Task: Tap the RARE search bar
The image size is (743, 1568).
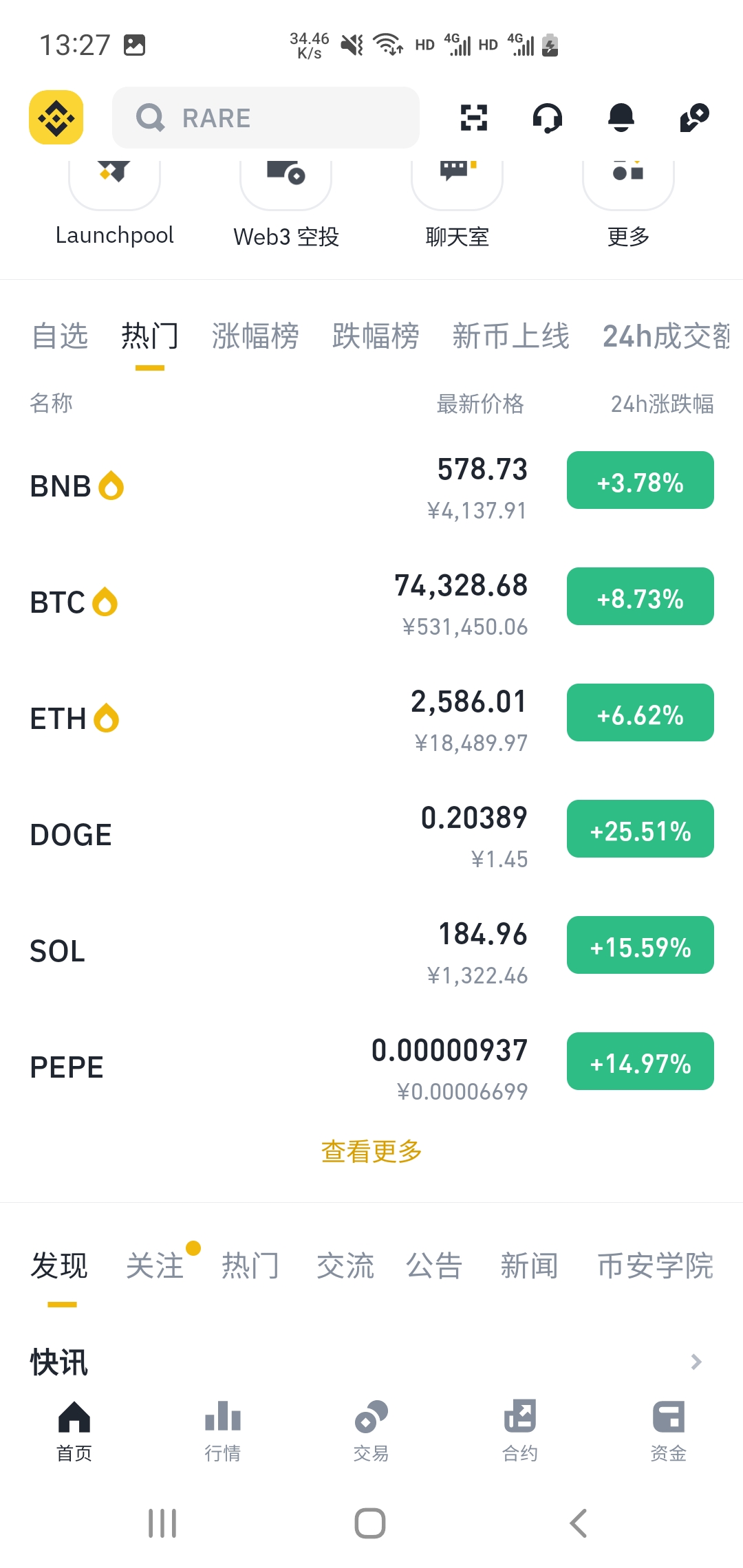Action: pyautogui.click(x=266, y=117)
